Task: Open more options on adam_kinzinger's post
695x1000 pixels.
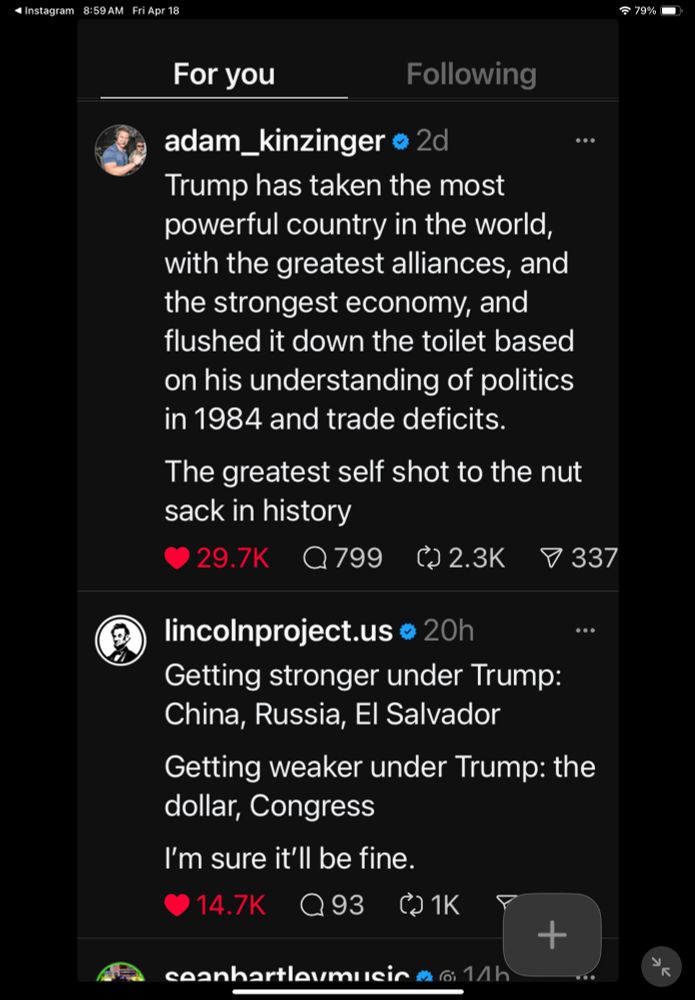Action: pos(585,141)
